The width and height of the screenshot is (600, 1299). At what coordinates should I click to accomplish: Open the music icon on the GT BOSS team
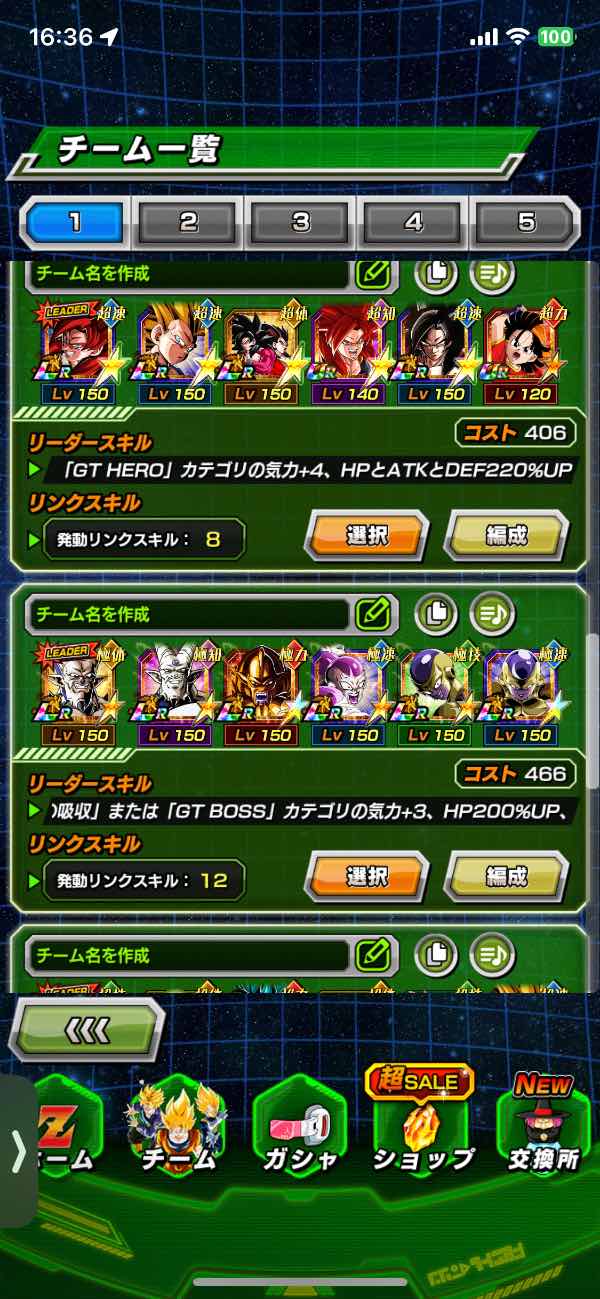click(x=492, y=613)
